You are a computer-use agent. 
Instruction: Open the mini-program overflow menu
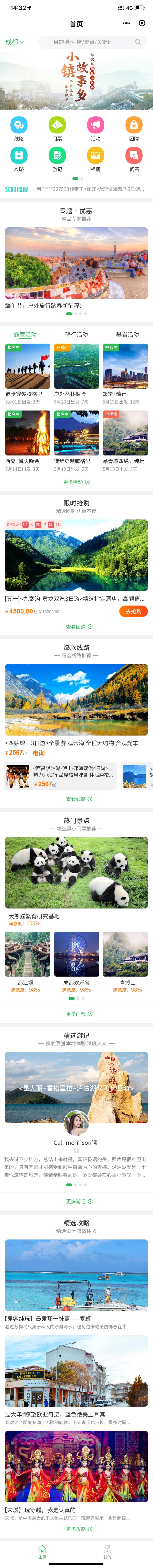126,23
